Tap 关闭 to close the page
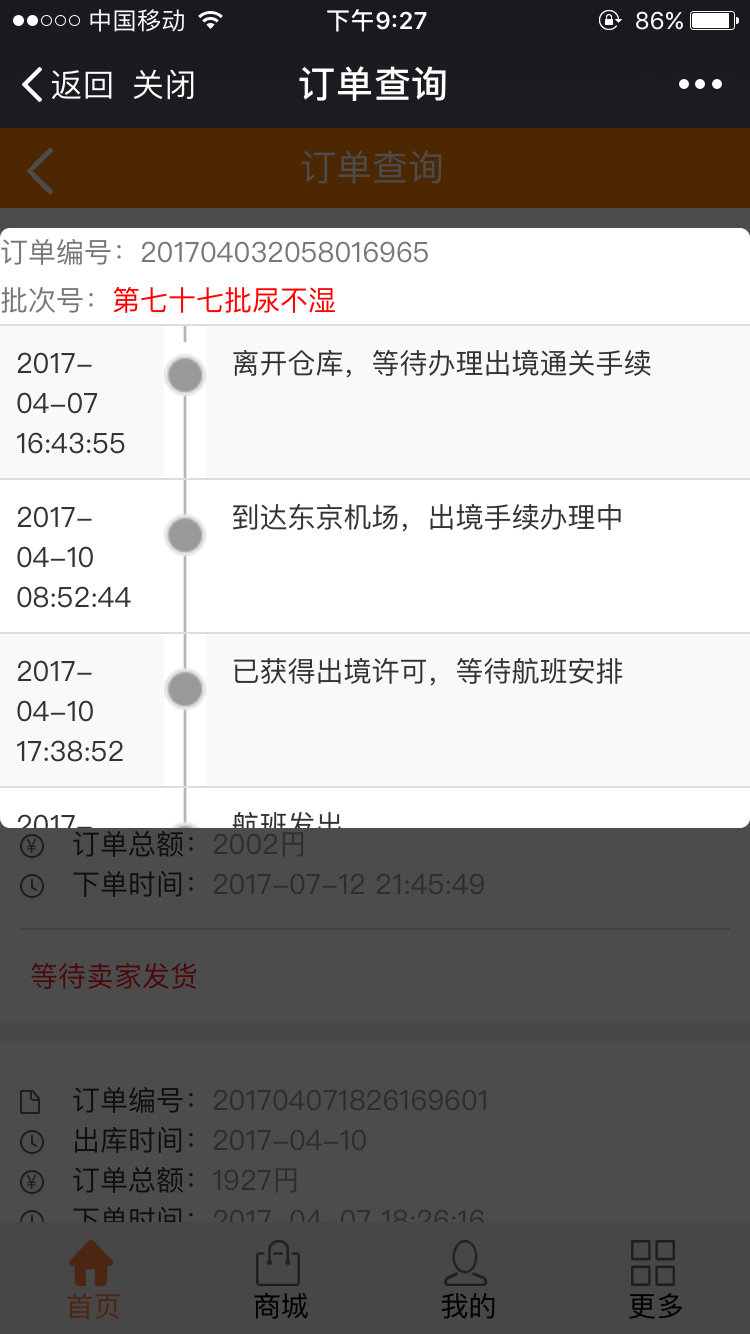This screenshot has width=750, height=1334. point(164,85)
